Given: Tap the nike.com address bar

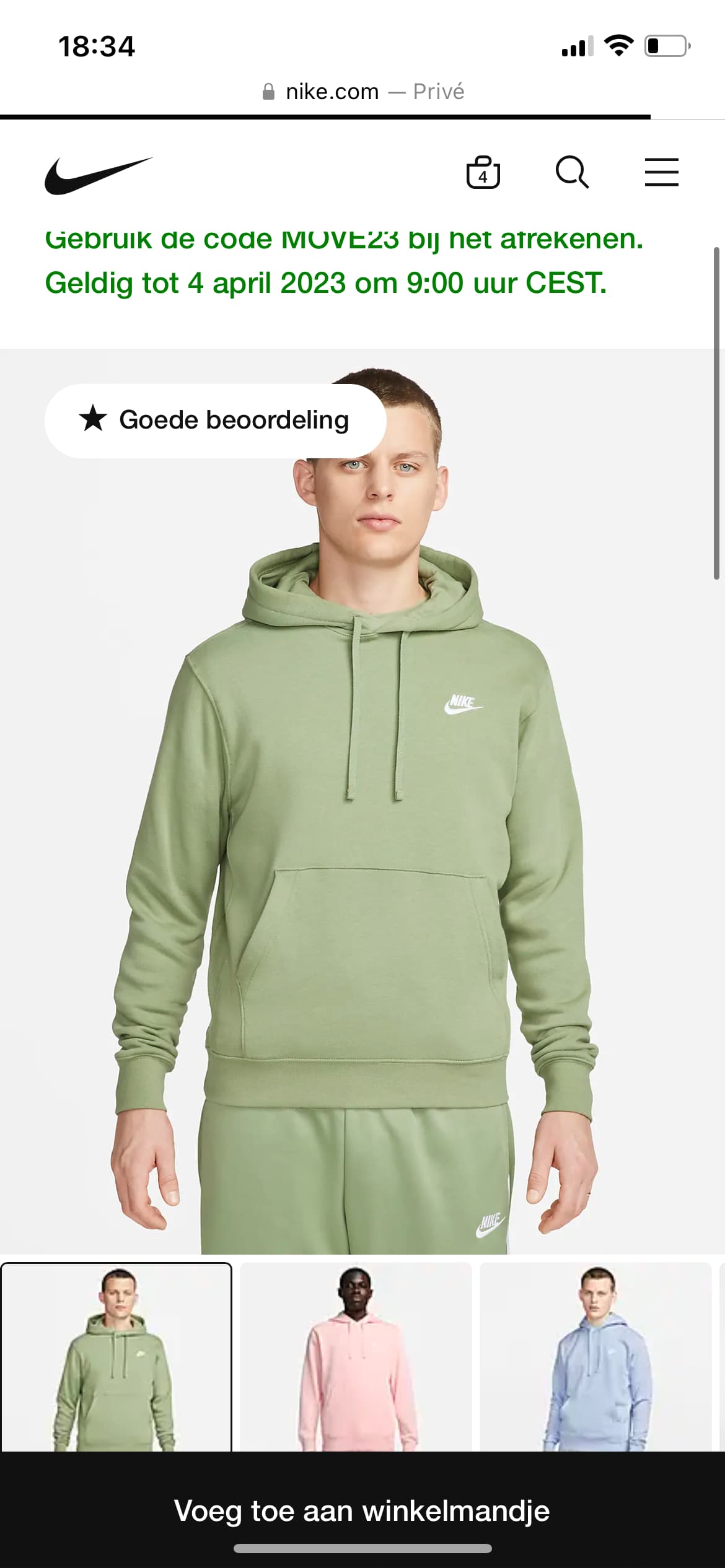Looking at the screenshot, I should tap(362, 92).
